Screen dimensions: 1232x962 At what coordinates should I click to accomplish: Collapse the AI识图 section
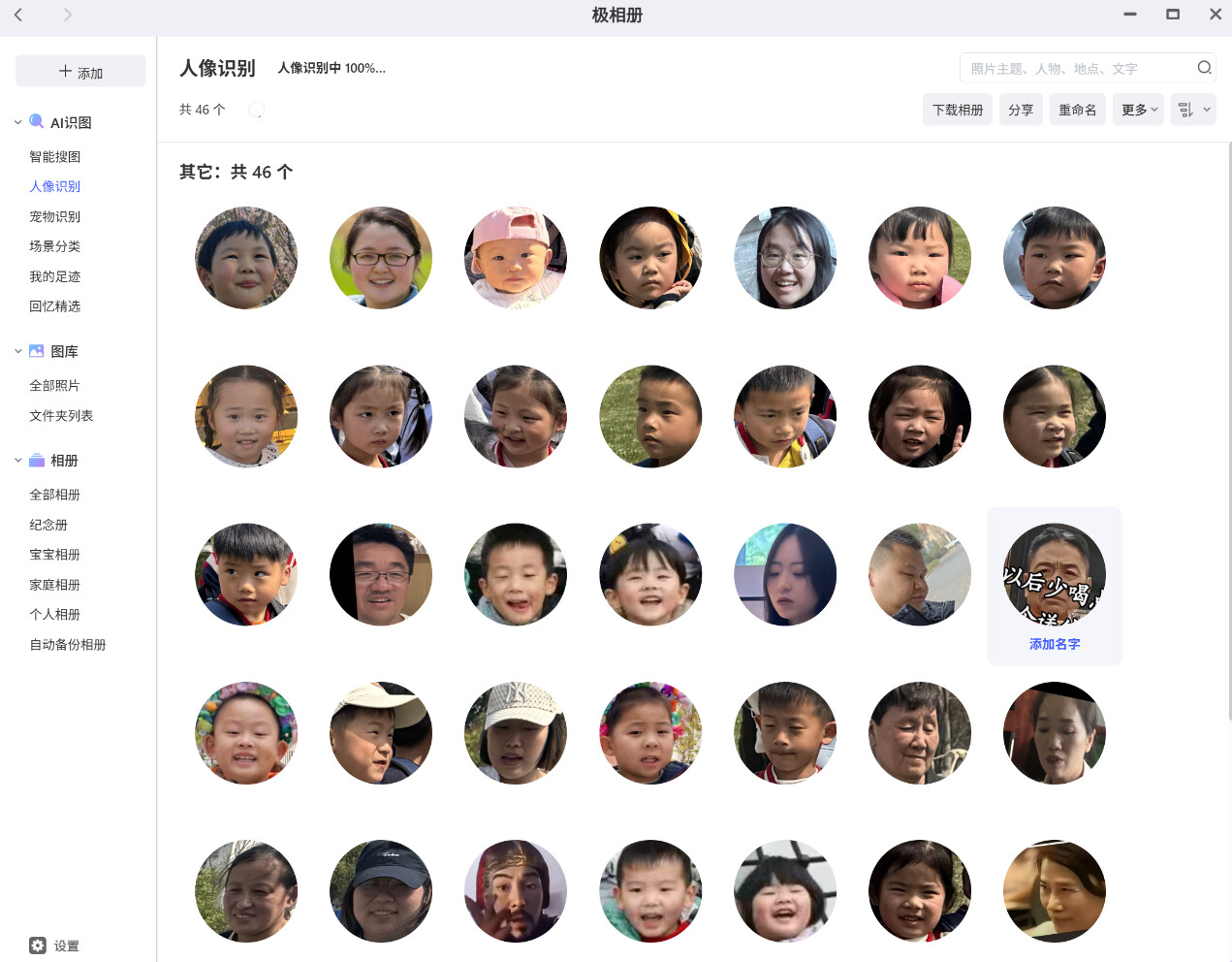click(18, 122)
